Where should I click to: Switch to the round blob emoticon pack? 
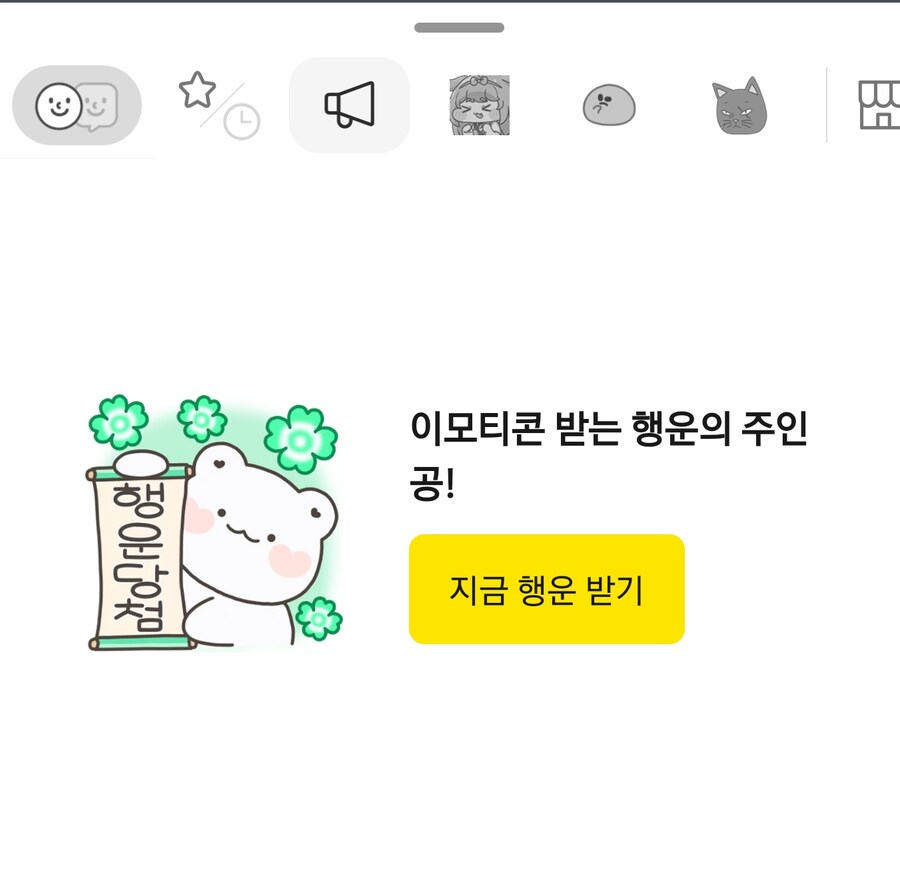coord(609,105)
